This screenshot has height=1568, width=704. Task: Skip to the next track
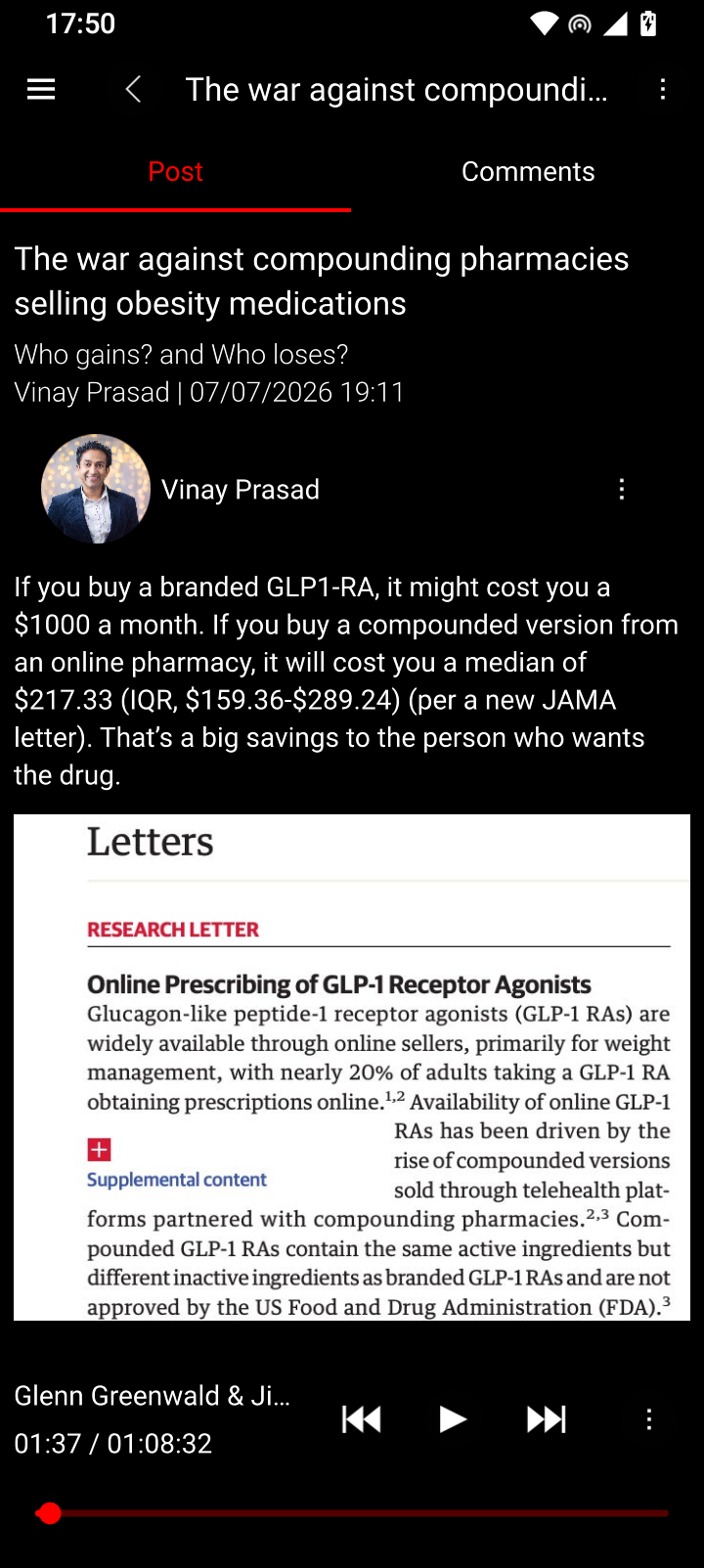pyautogui.click(x=546, y=1419)
